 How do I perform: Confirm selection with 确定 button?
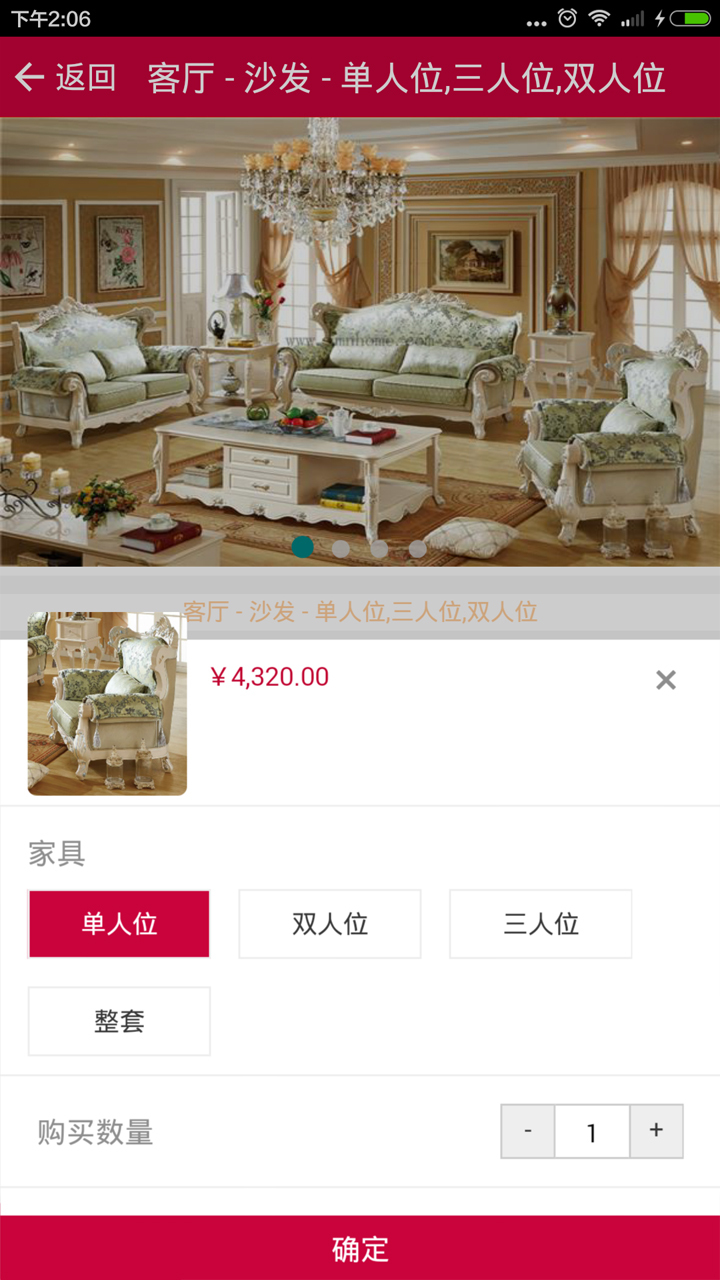(360, 1248)
